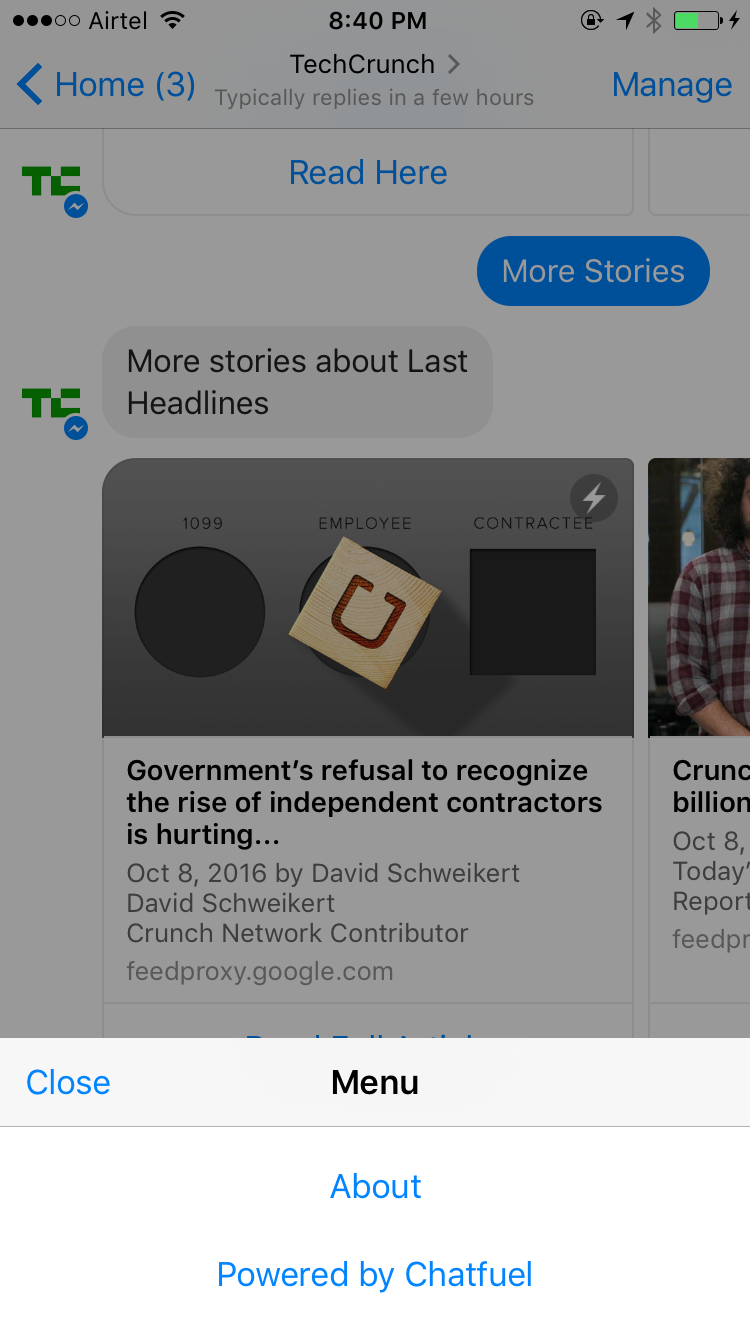Go back to Home
This screenshot has width=750, height=1334.
tap(106, 85)
